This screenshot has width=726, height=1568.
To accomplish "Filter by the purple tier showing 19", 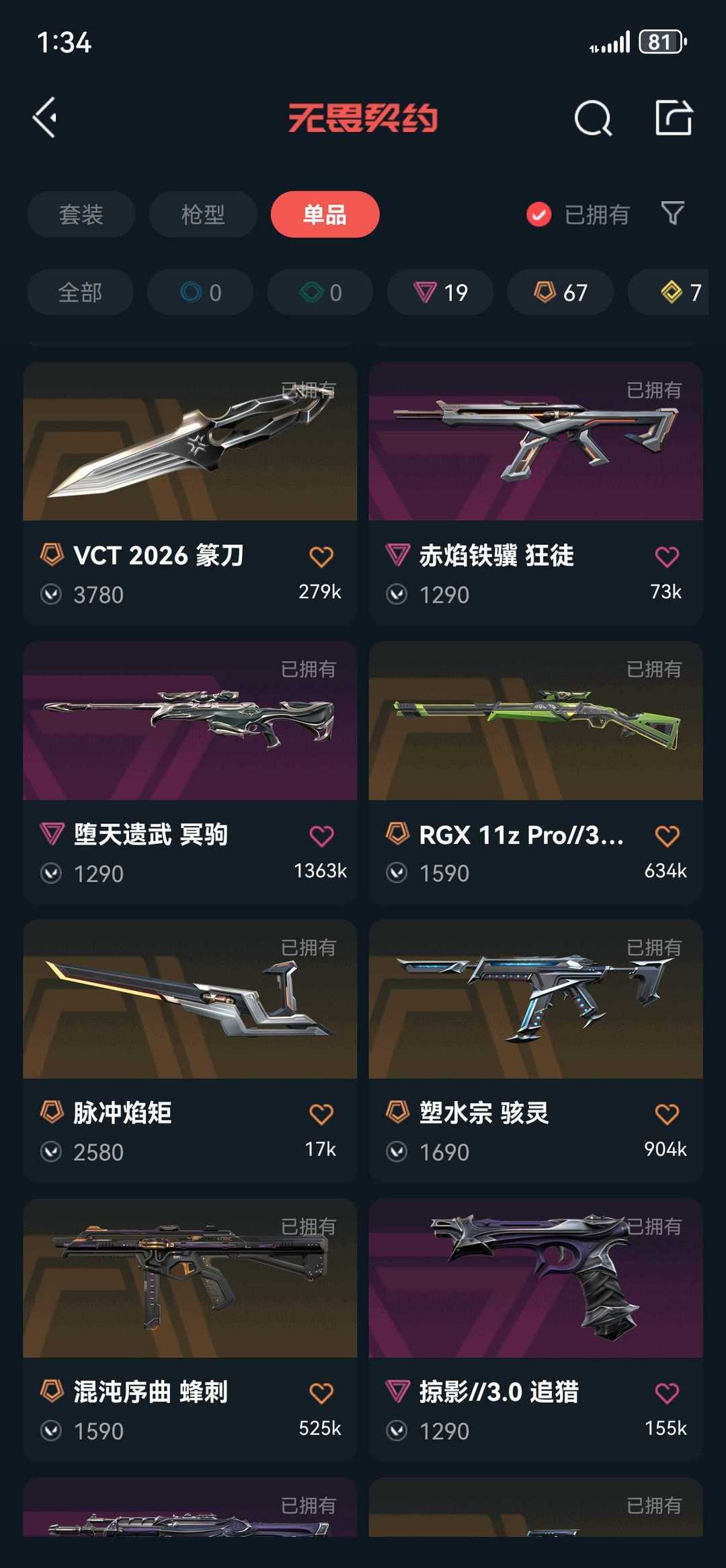I will [440, 293].
